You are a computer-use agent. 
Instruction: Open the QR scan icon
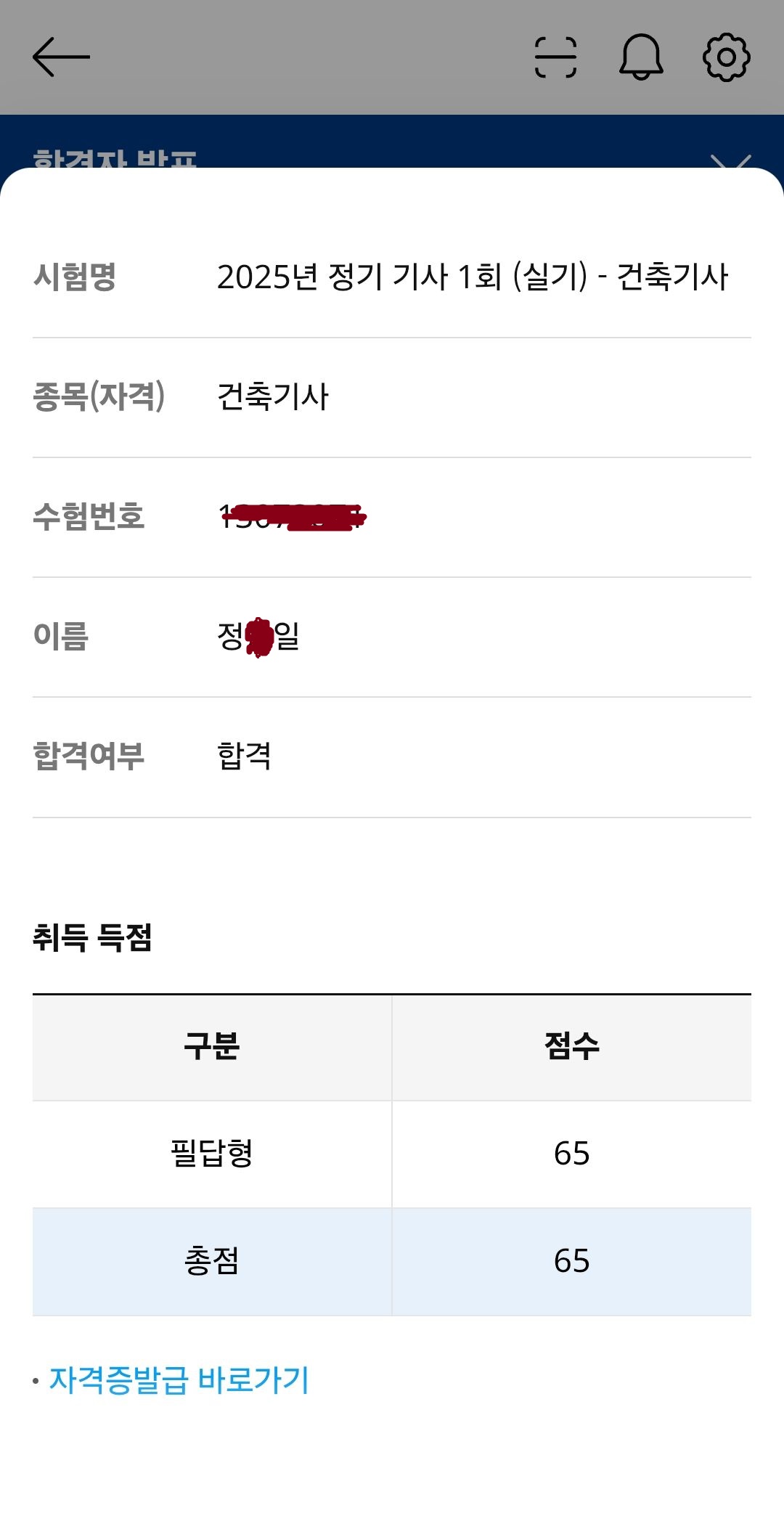click(x=555, y=57)
